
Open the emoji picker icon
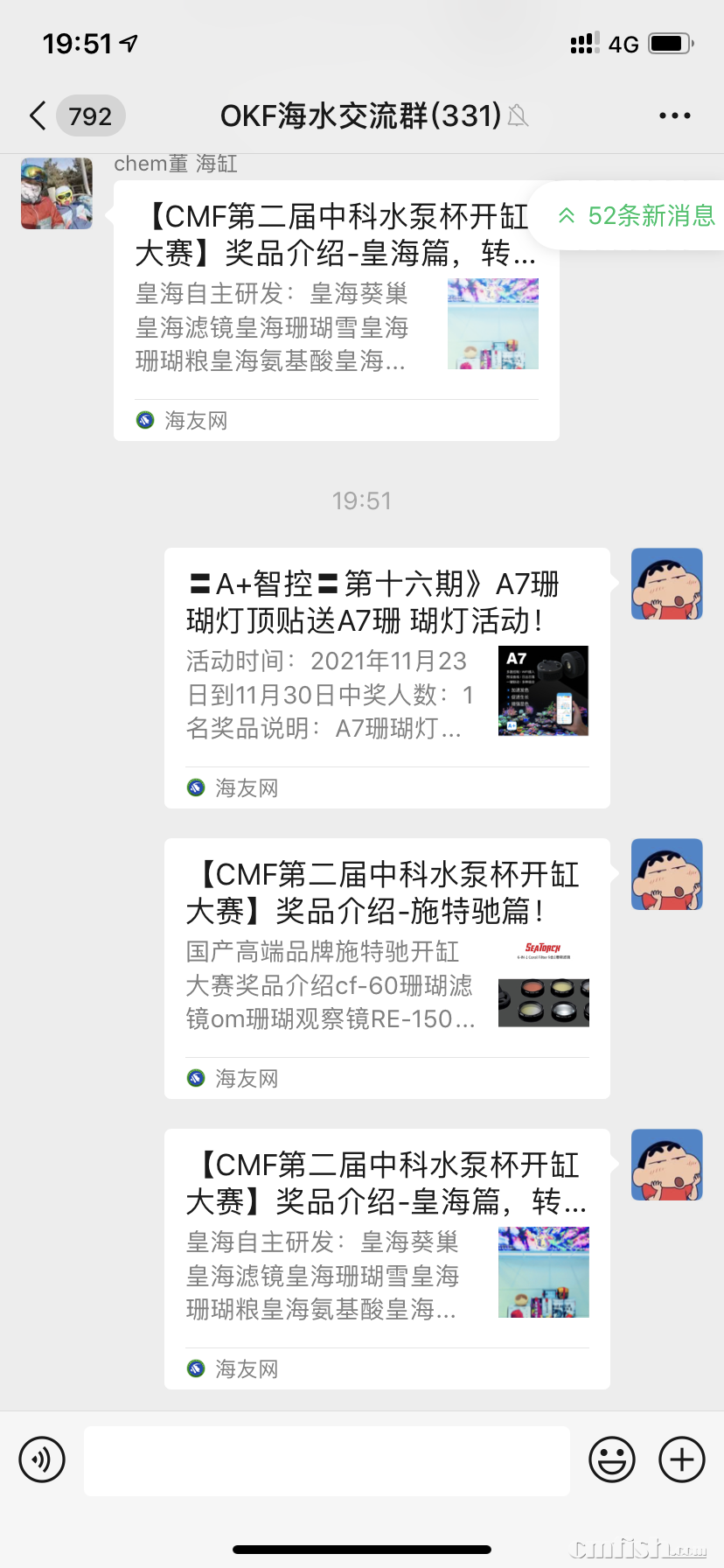click(x=612, y=1459)
